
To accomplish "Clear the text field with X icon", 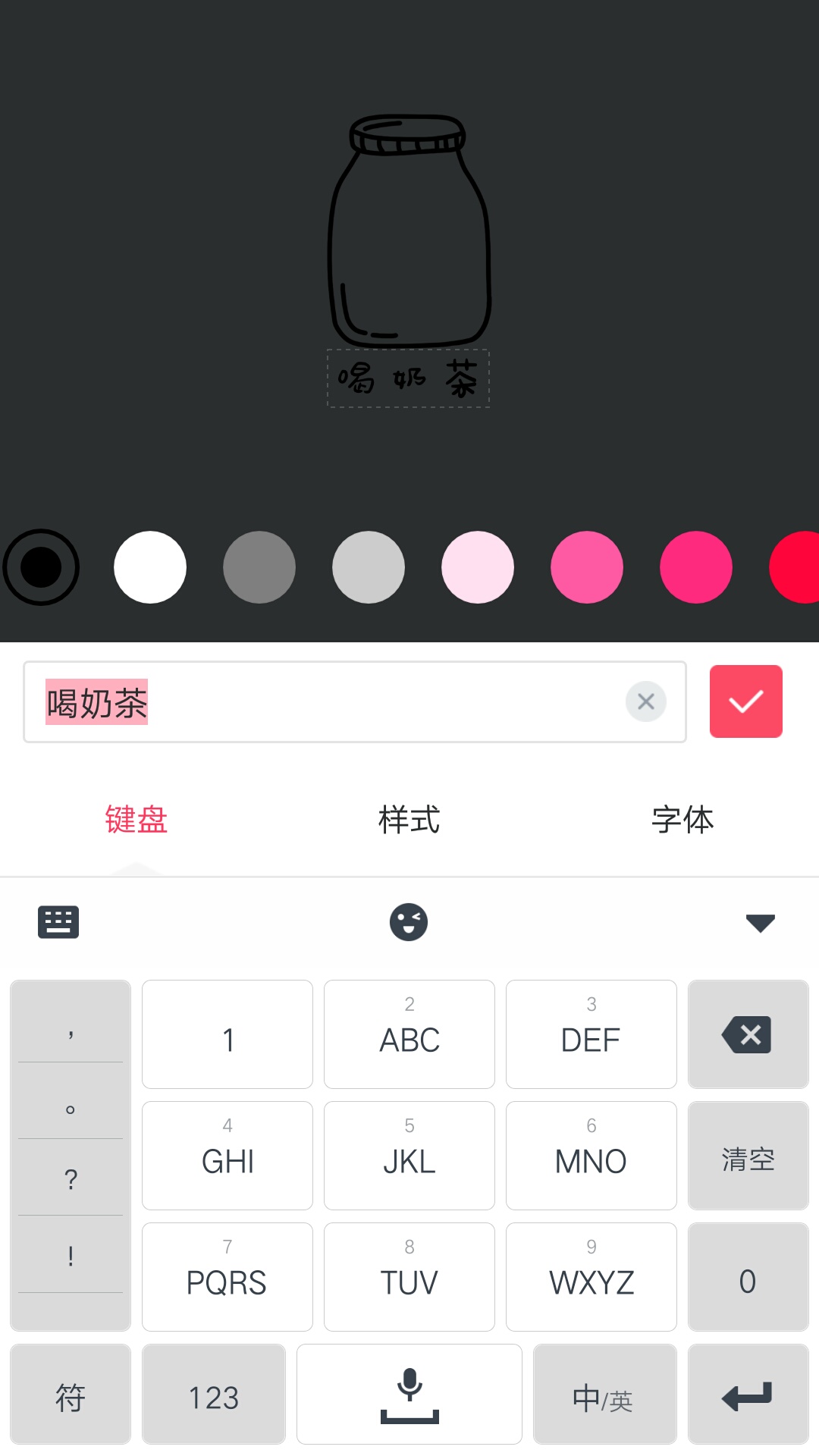I will [645, 701].
